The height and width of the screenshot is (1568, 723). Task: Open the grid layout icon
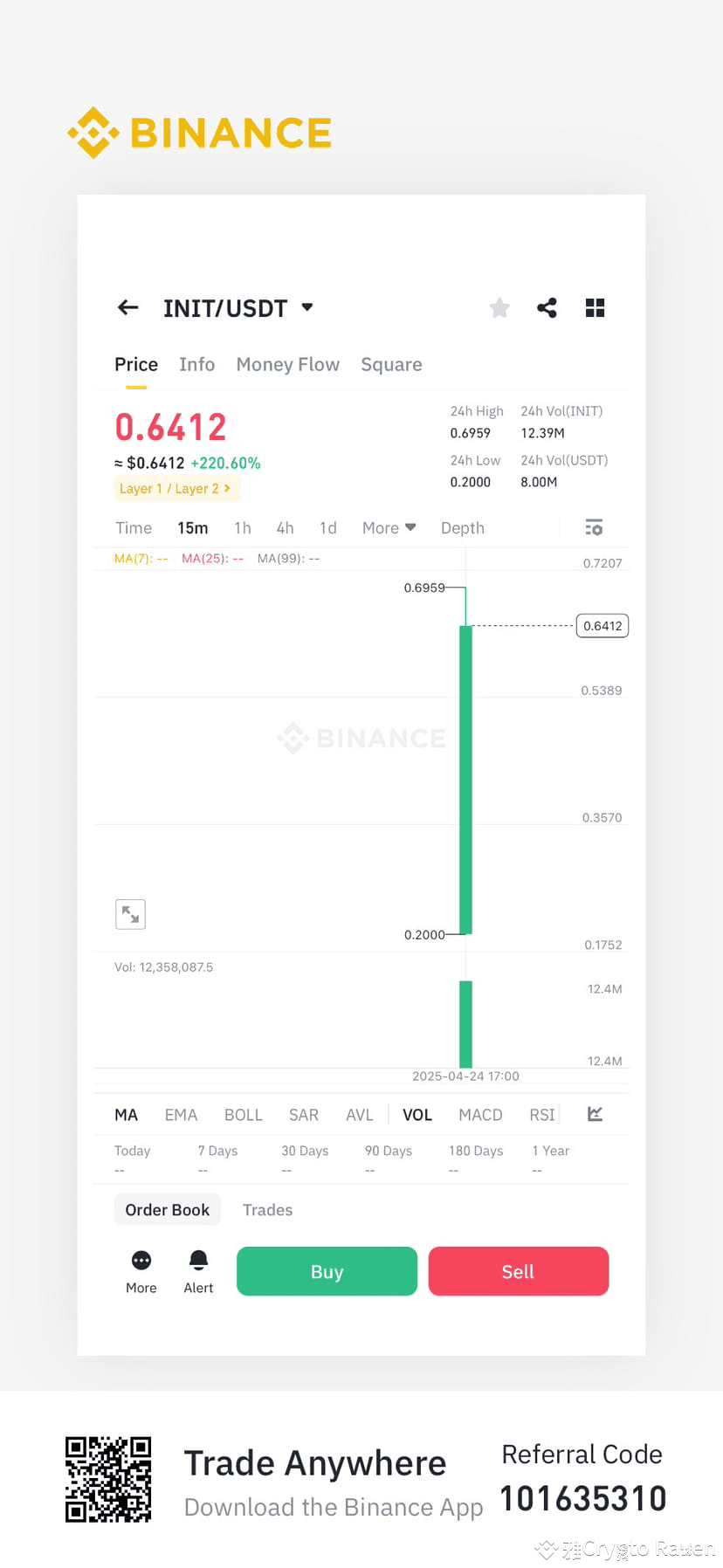point(595,307)
